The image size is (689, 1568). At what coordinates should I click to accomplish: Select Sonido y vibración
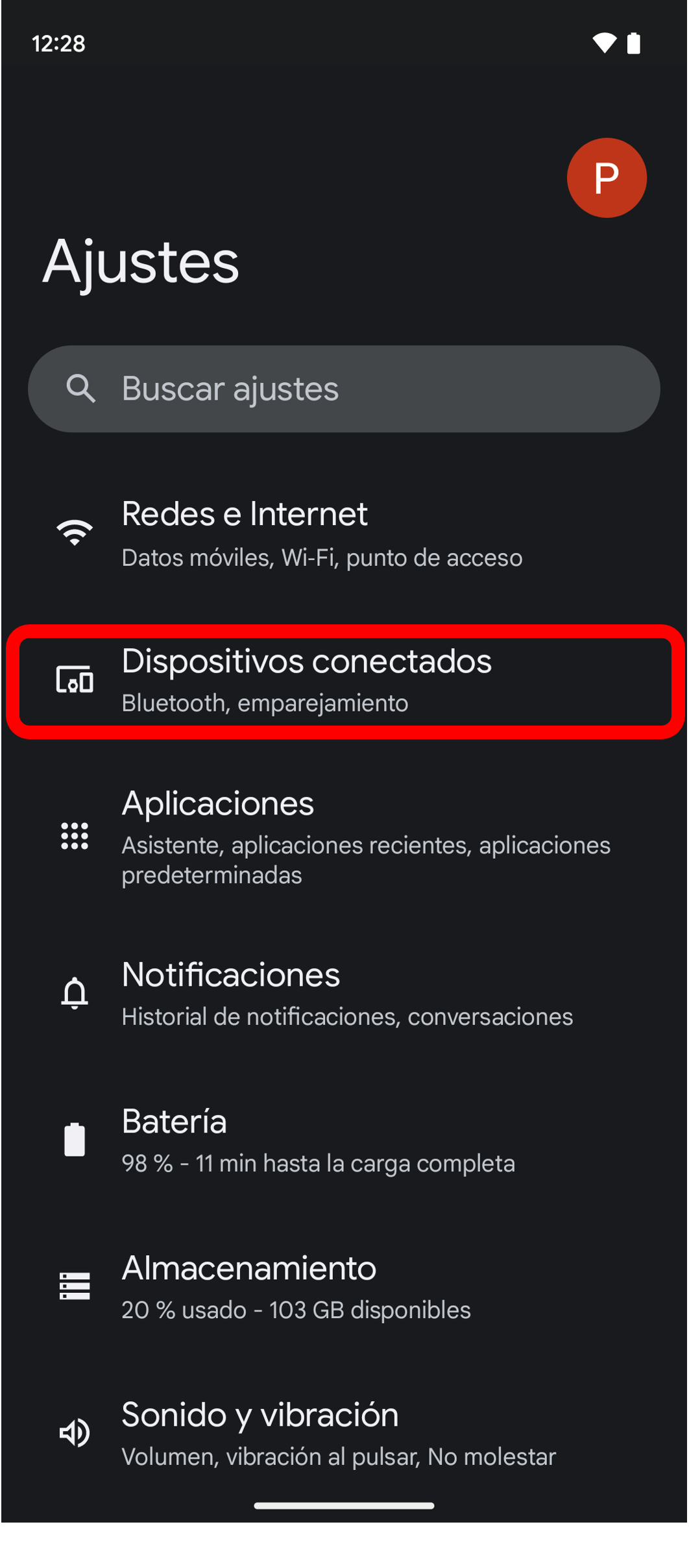point(344,1434)
